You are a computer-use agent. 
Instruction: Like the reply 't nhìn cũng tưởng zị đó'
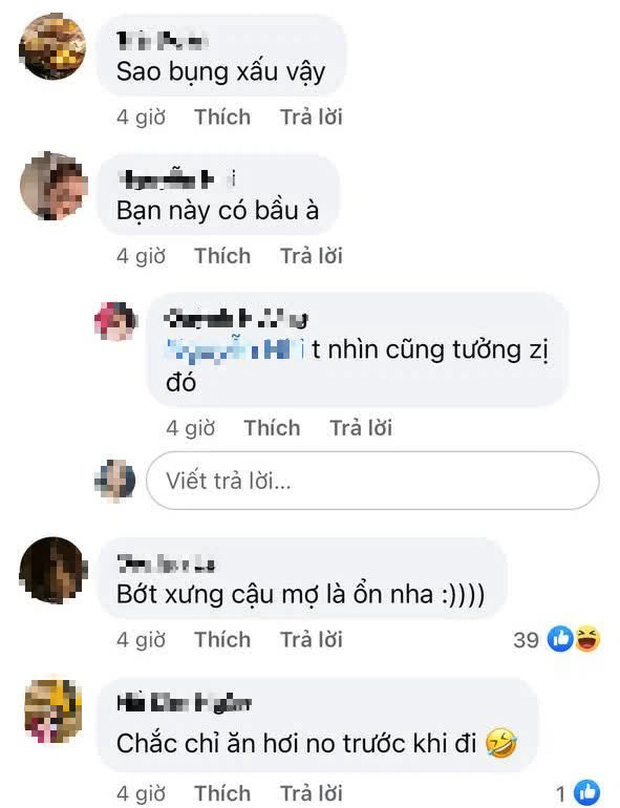pos(271,428)
